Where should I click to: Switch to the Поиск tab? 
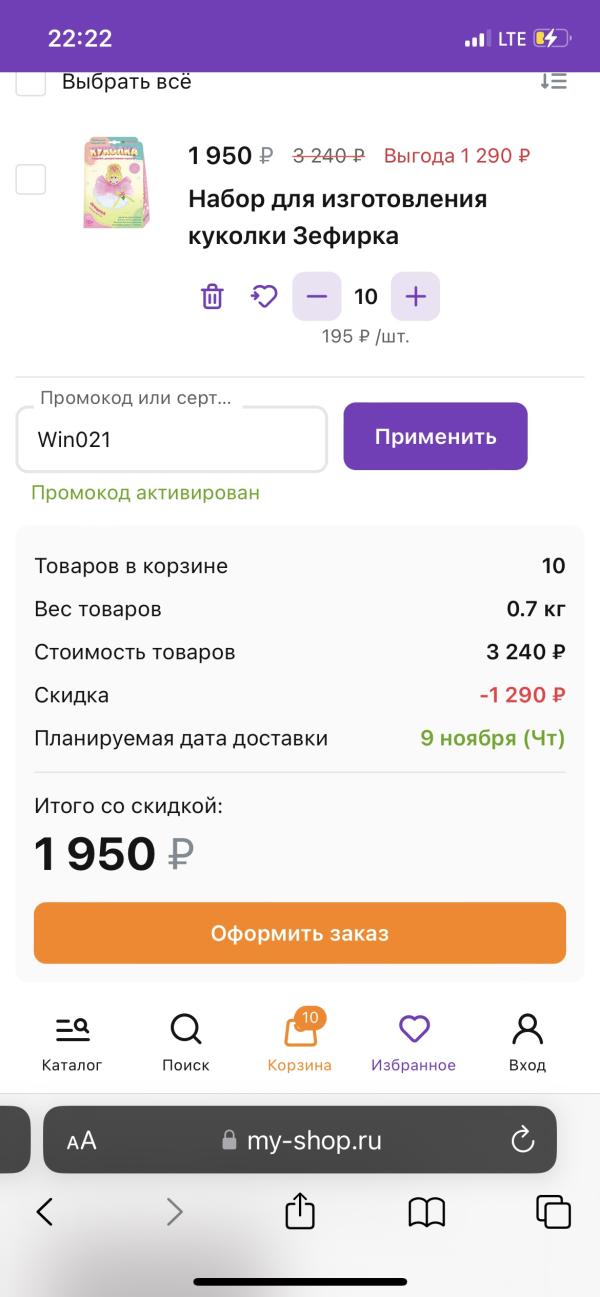click(x=186, y=1041)
